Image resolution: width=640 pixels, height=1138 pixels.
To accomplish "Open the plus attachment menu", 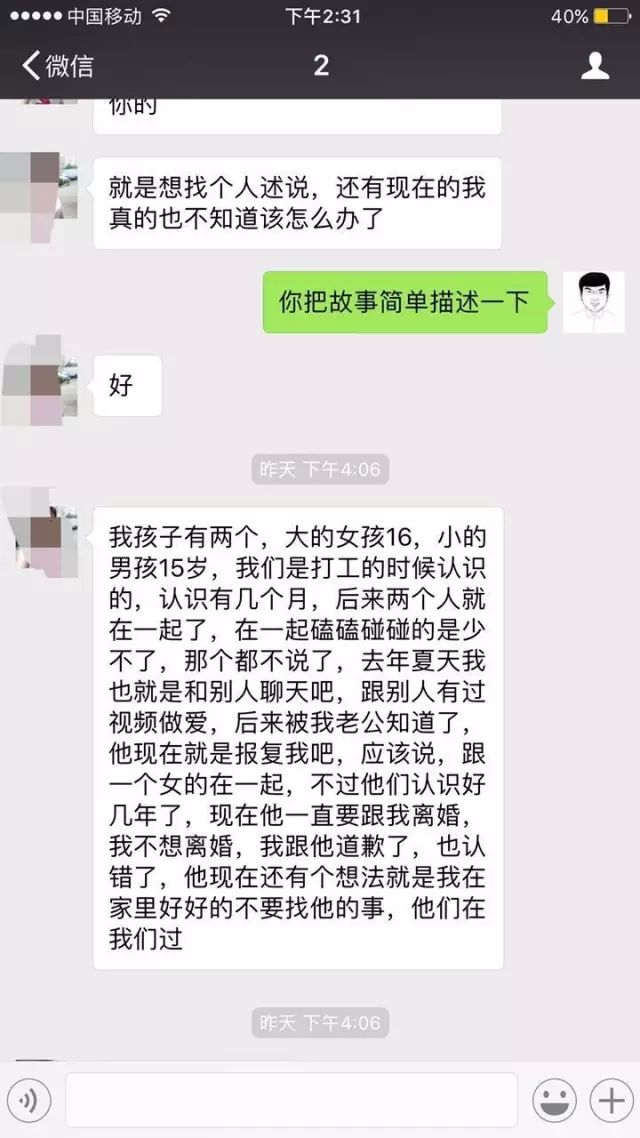I will 608,1101.
